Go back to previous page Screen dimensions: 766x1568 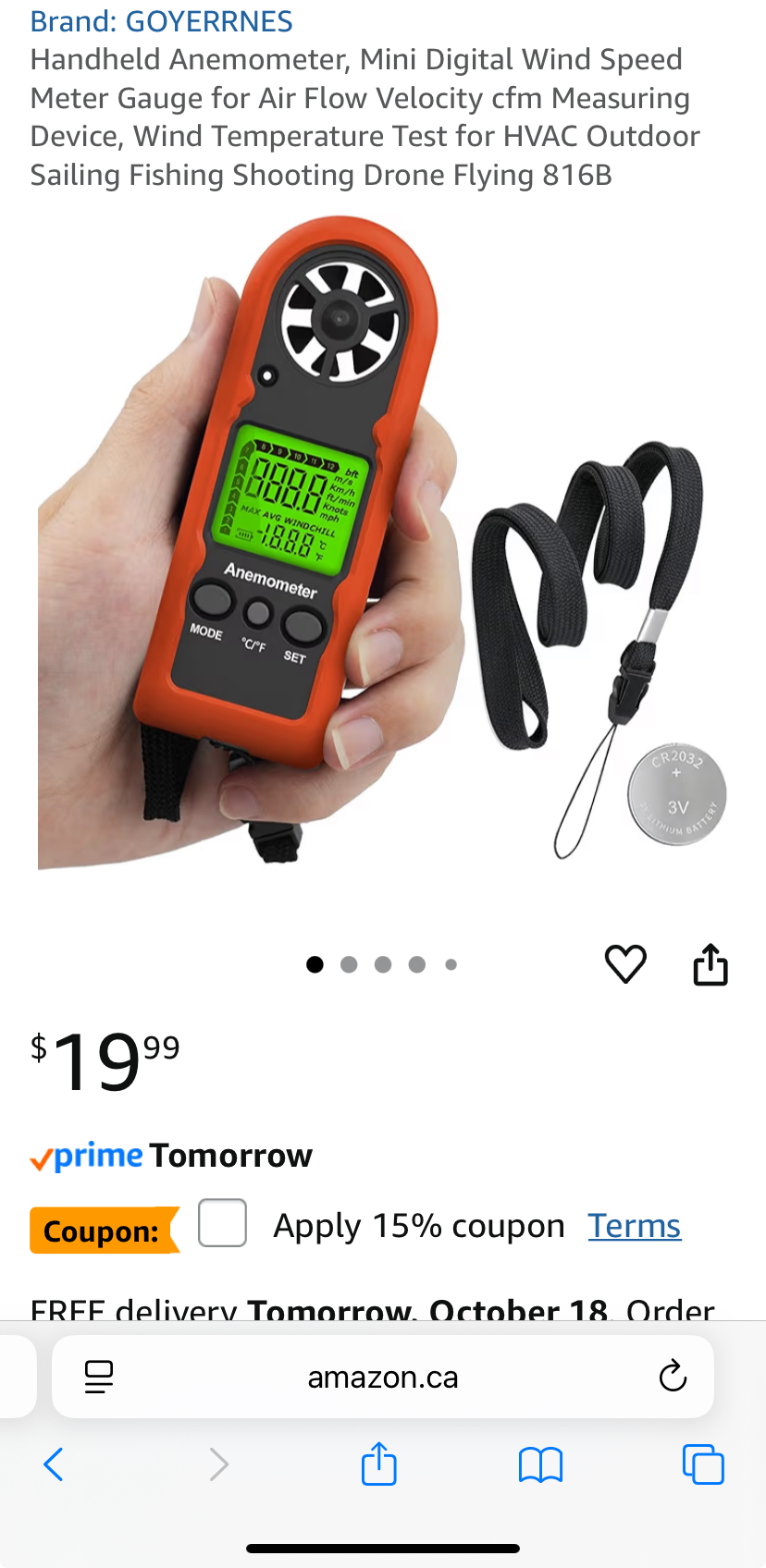pos(54,1464)
